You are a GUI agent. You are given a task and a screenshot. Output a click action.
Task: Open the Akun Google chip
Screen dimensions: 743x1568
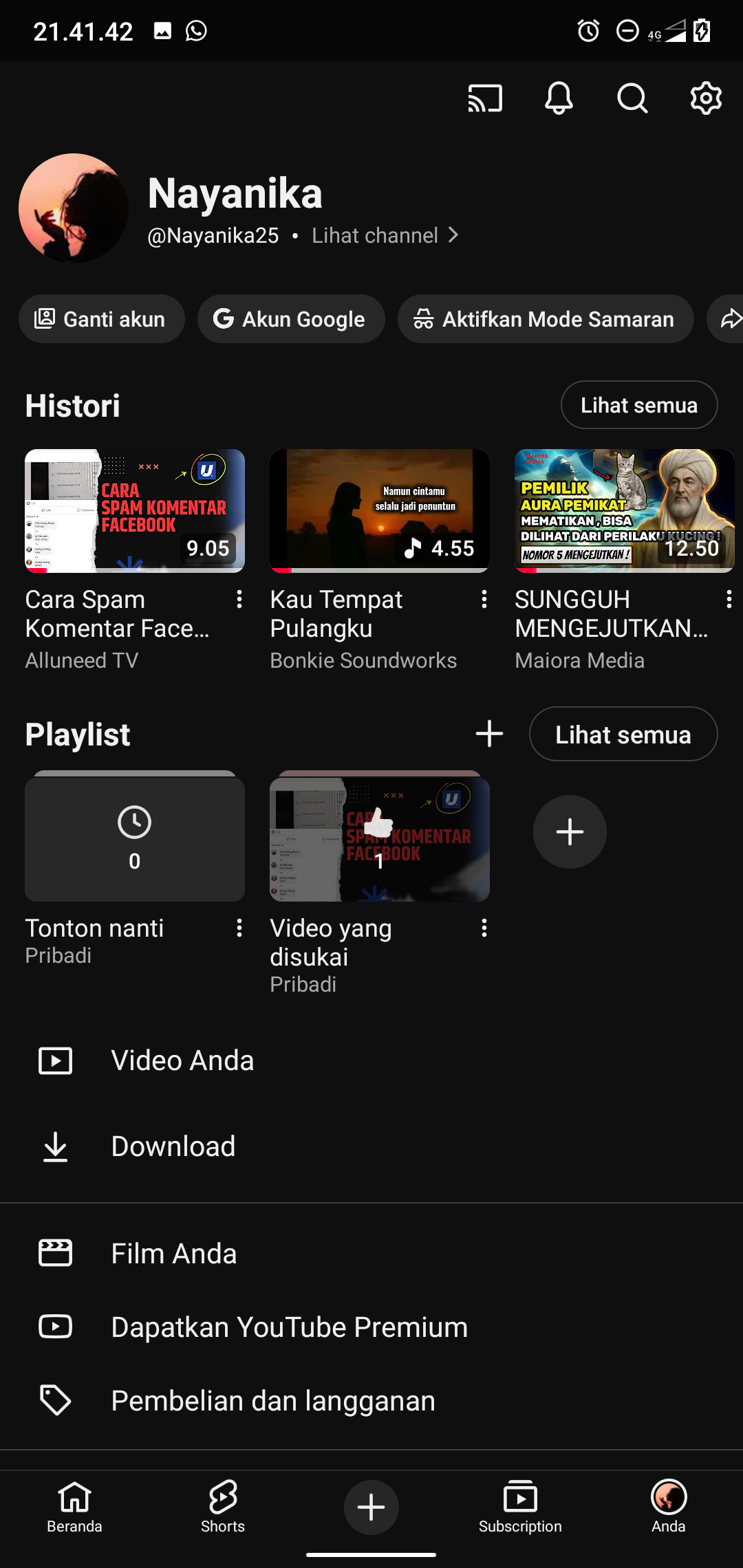(x=290, y=319)
